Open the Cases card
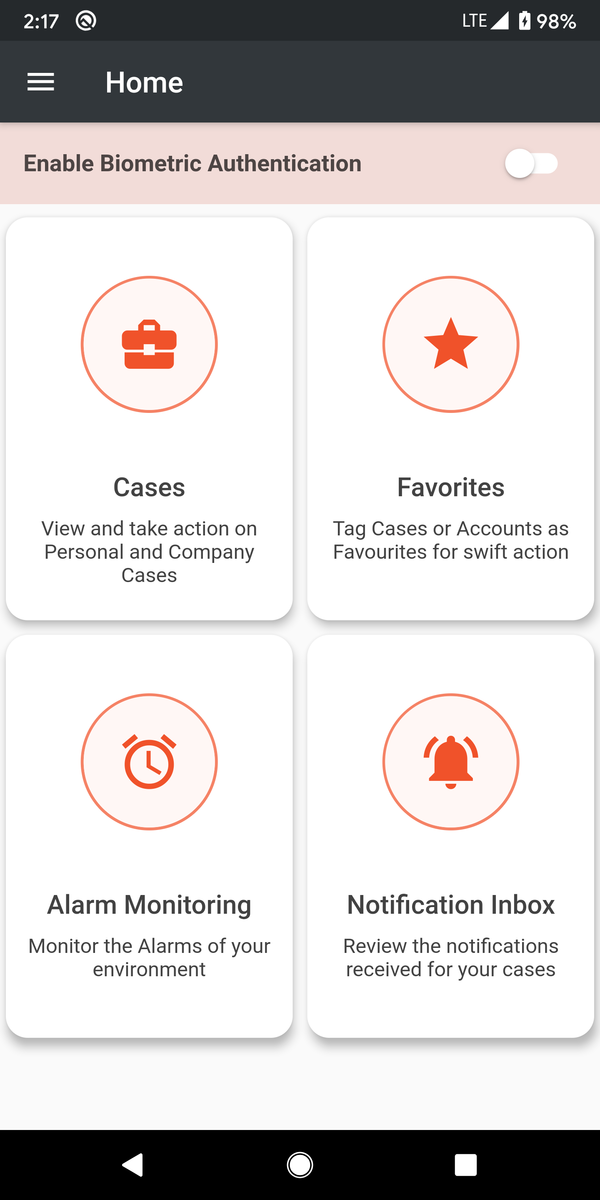Viewport: 600px width, 1200px height. (x=149, y=419)
